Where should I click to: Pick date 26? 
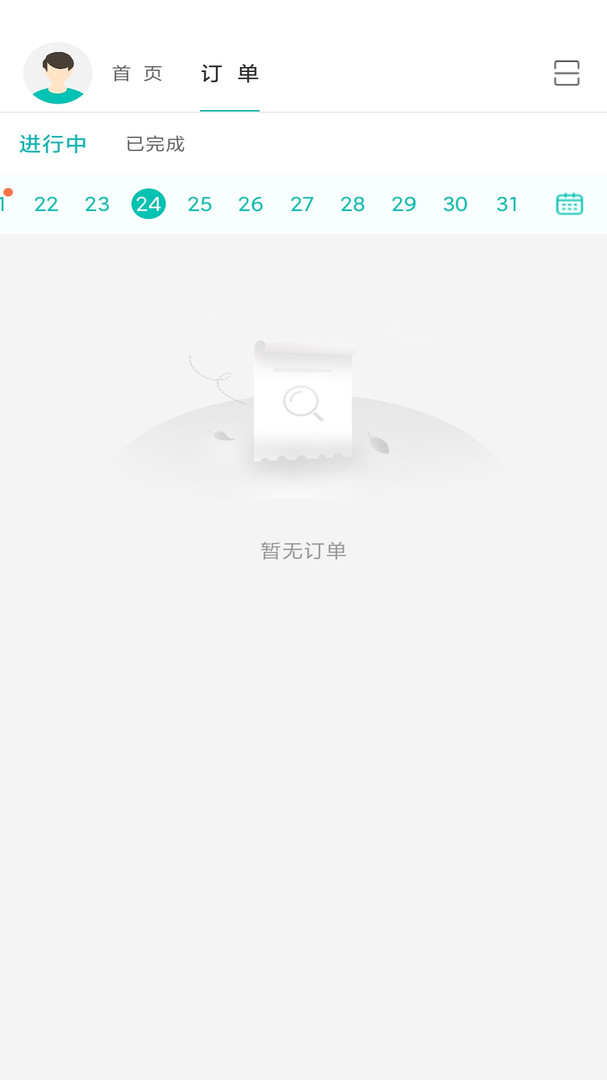click(251, 204)
